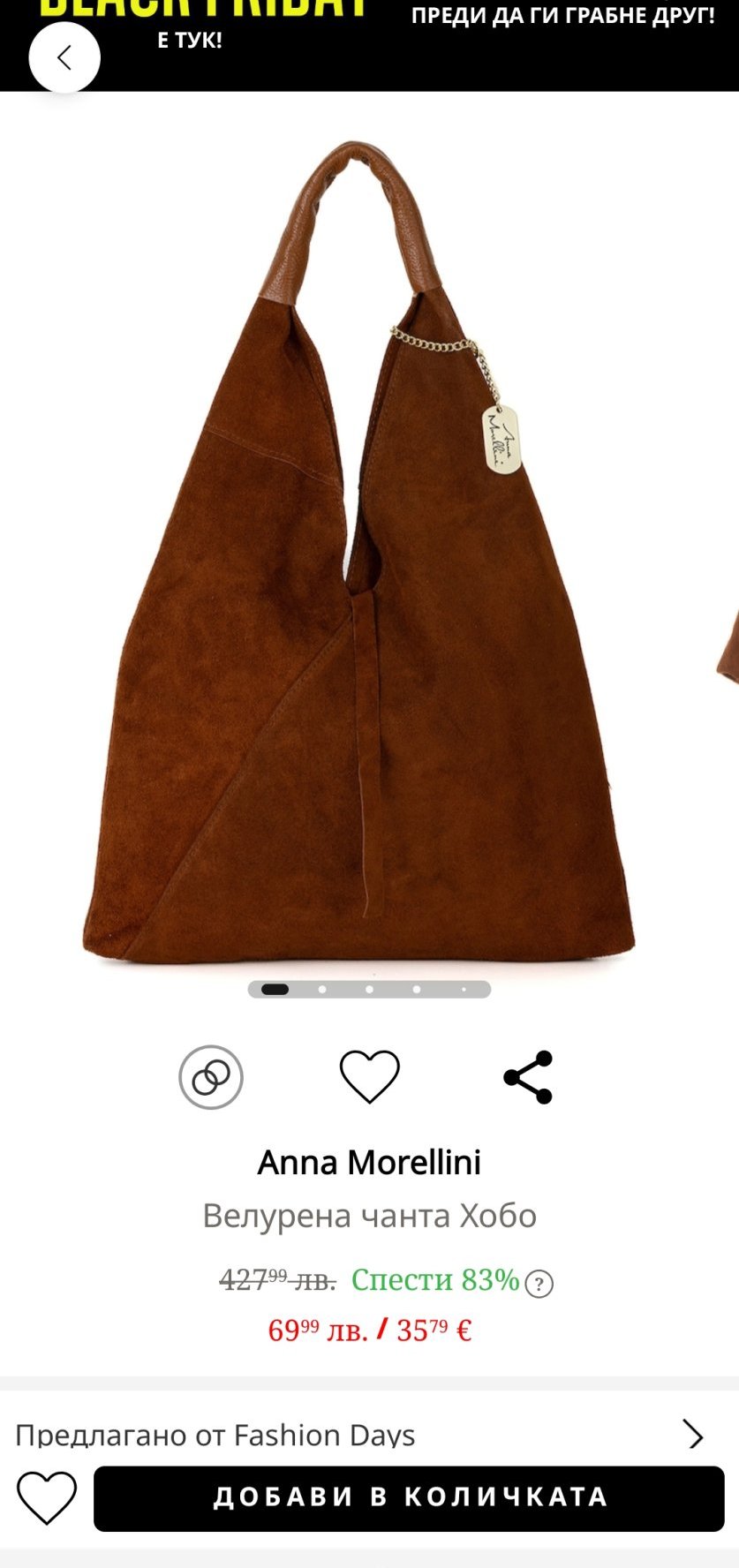Open Предлагано от Fashion Days details
Viewport: 739px width, 1568px height.
pyautogui.click(x=369, y=1435)
